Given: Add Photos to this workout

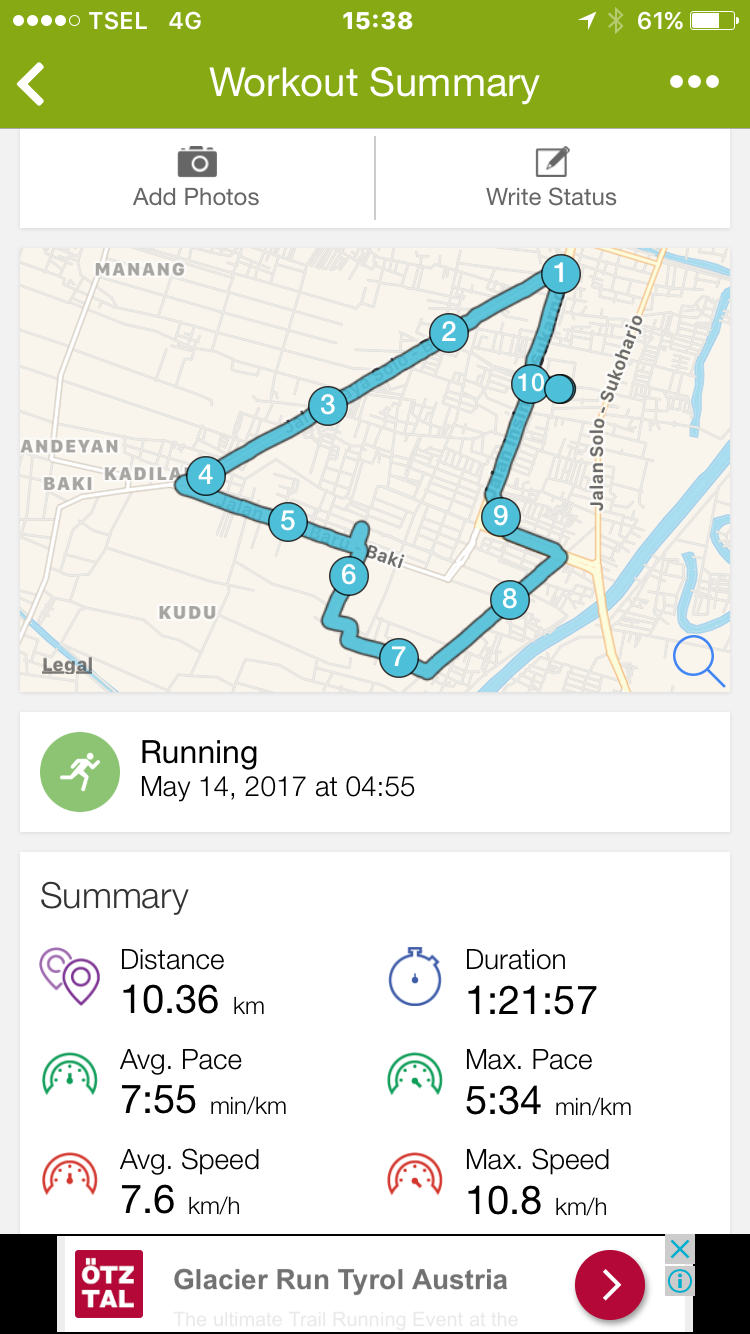Looking at the screenshot, I should pyautogui.click(x=197, y=178).
